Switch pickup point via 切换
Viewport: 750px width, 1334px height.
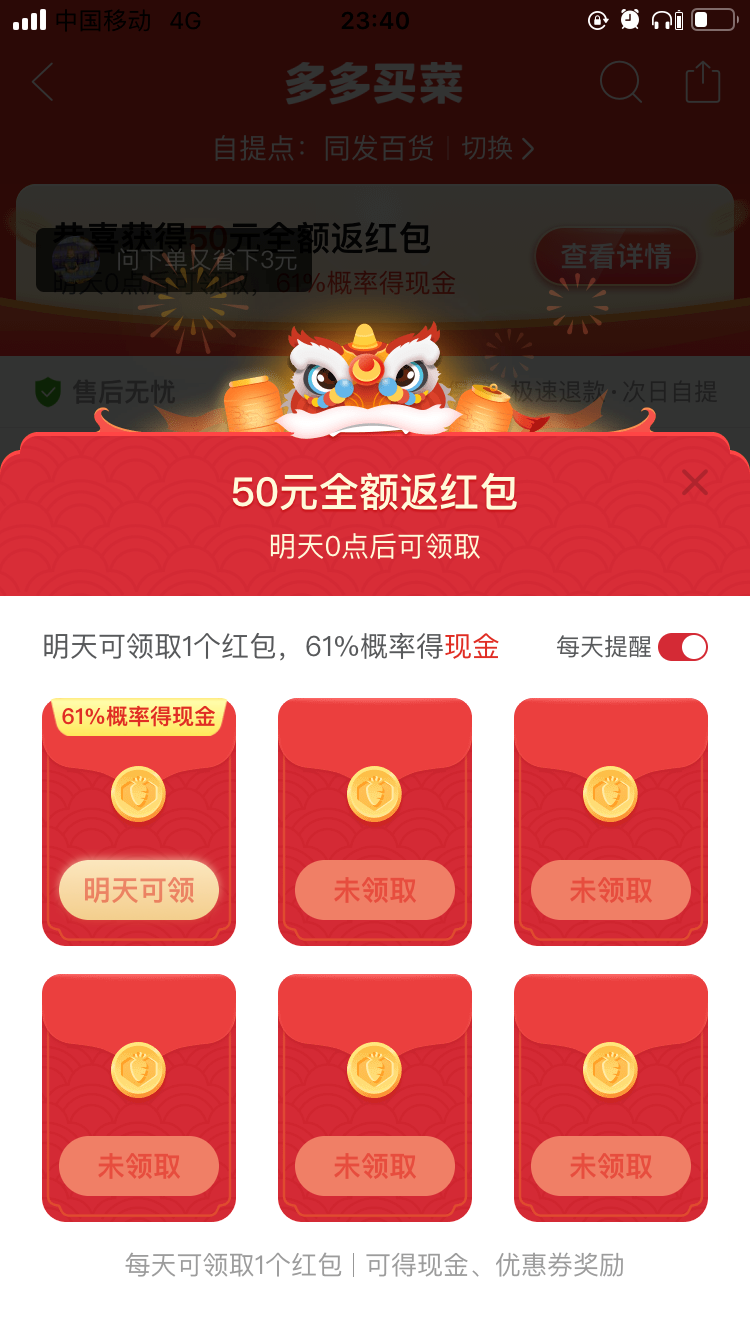(x=497, y=149)
